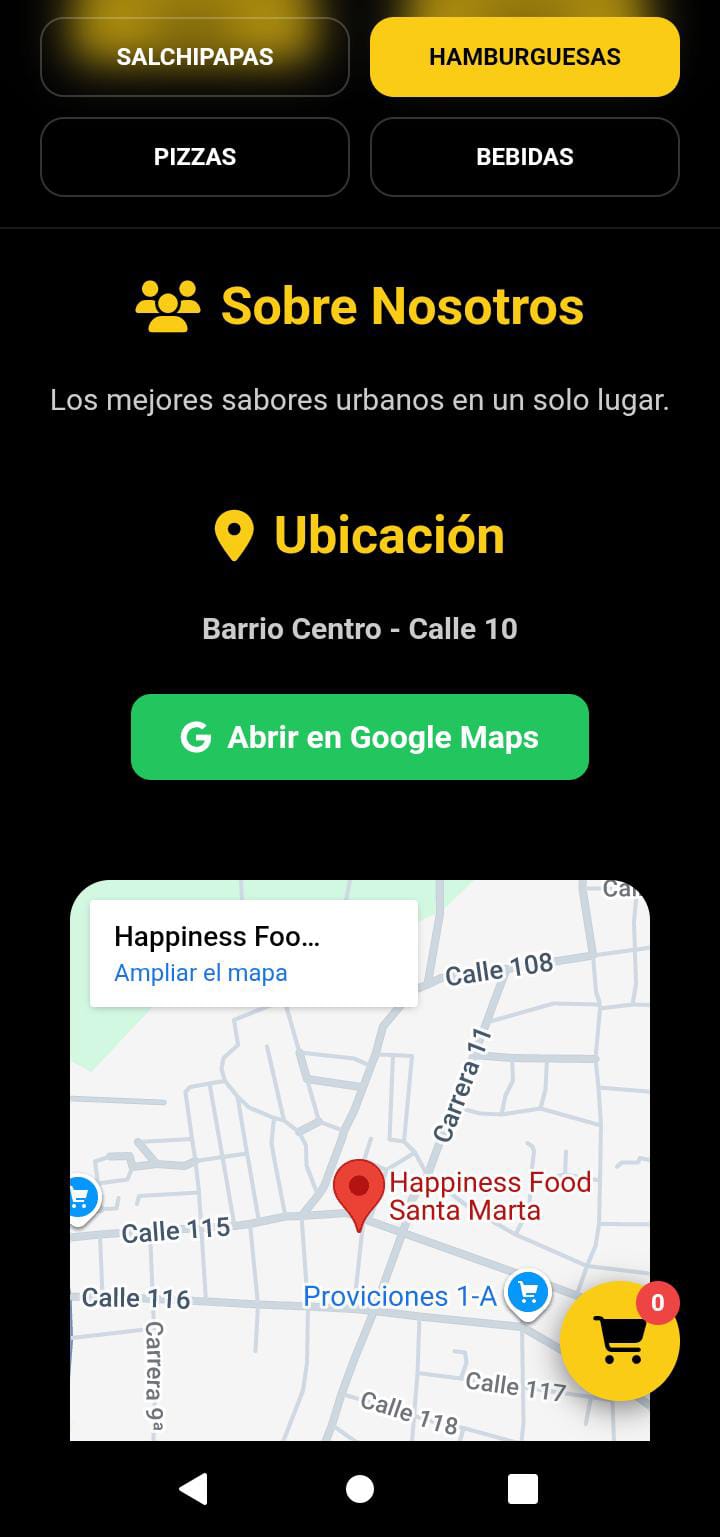This screenshot has width=720, height=1537.
Task: Switch to the SALCHIPAPAS category
Action: coord(194,57)
